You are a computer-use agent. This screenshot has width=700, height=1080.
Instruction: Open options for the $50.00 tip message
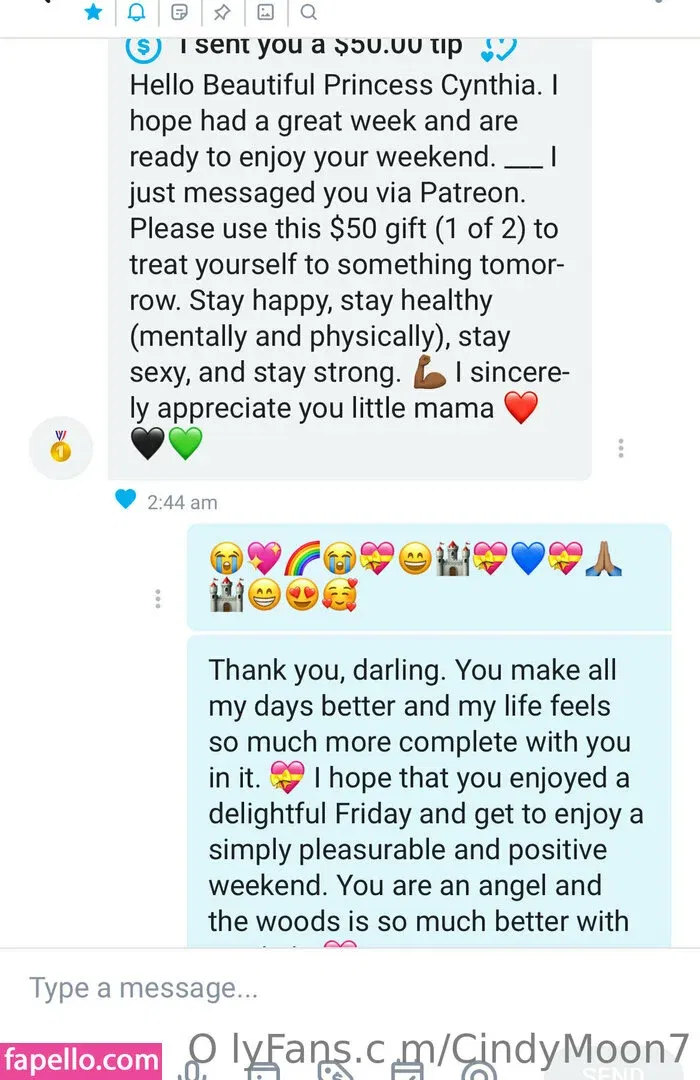[x=621, y=448]
